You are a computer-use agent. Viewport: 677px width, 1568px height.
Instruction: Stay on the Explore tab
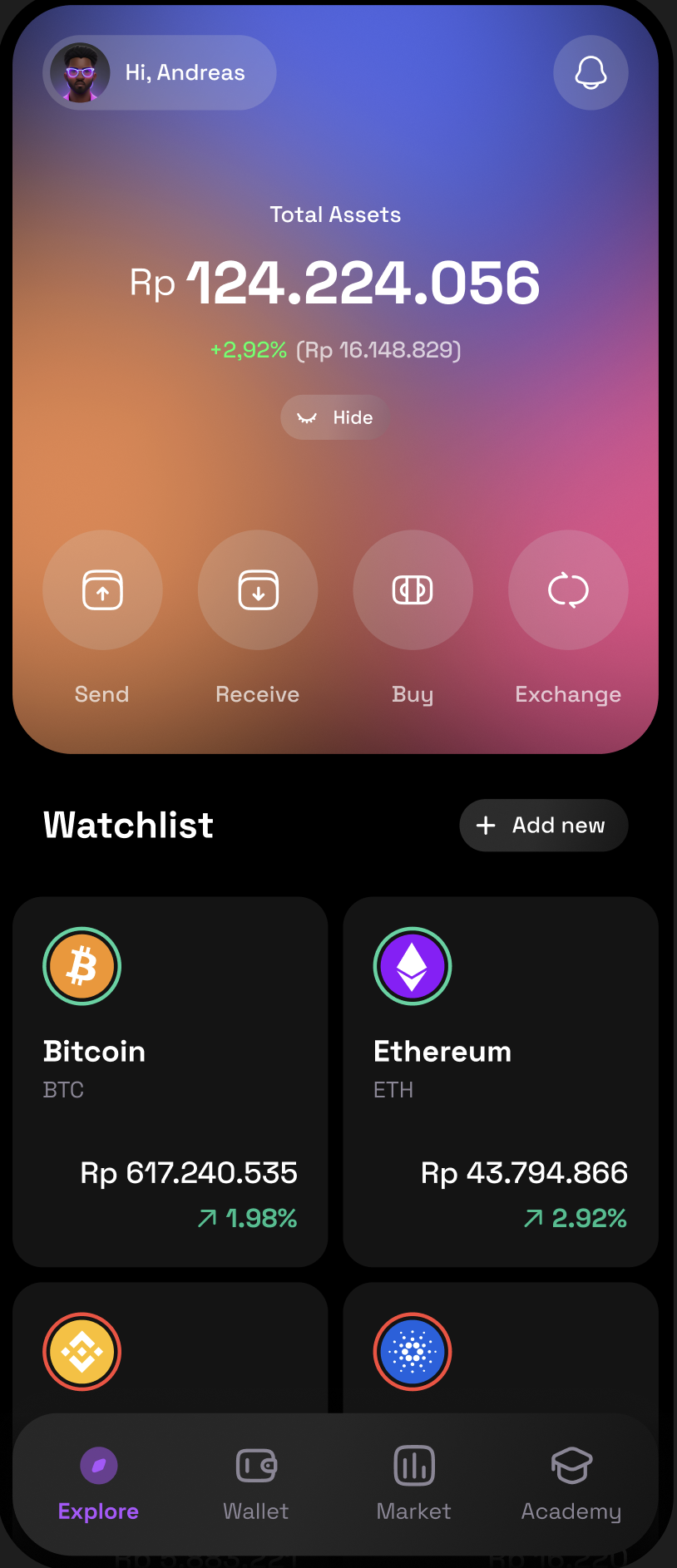point(97,1484)
